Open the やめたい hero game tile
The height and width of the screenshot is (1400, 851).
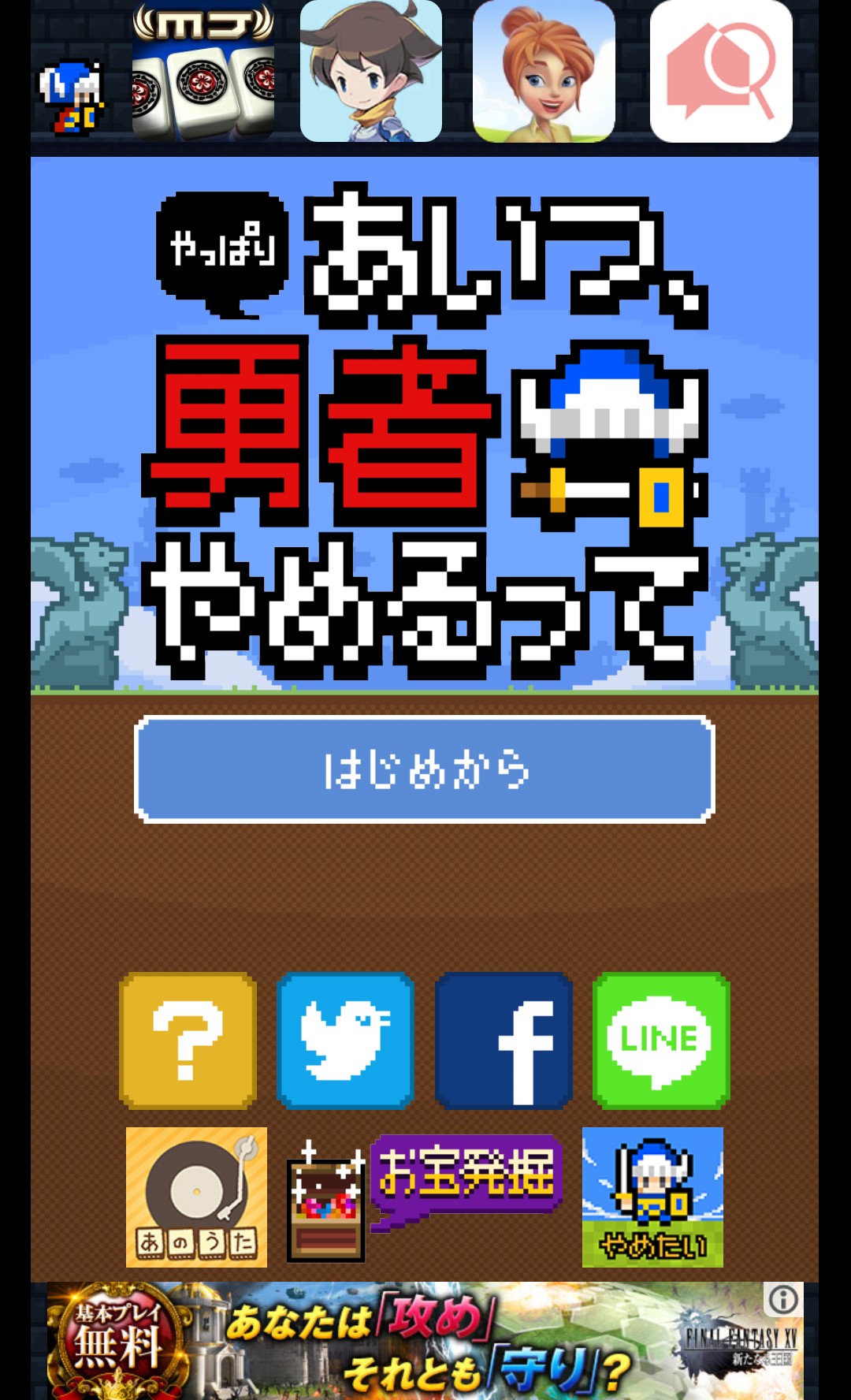click(652, 1197)
